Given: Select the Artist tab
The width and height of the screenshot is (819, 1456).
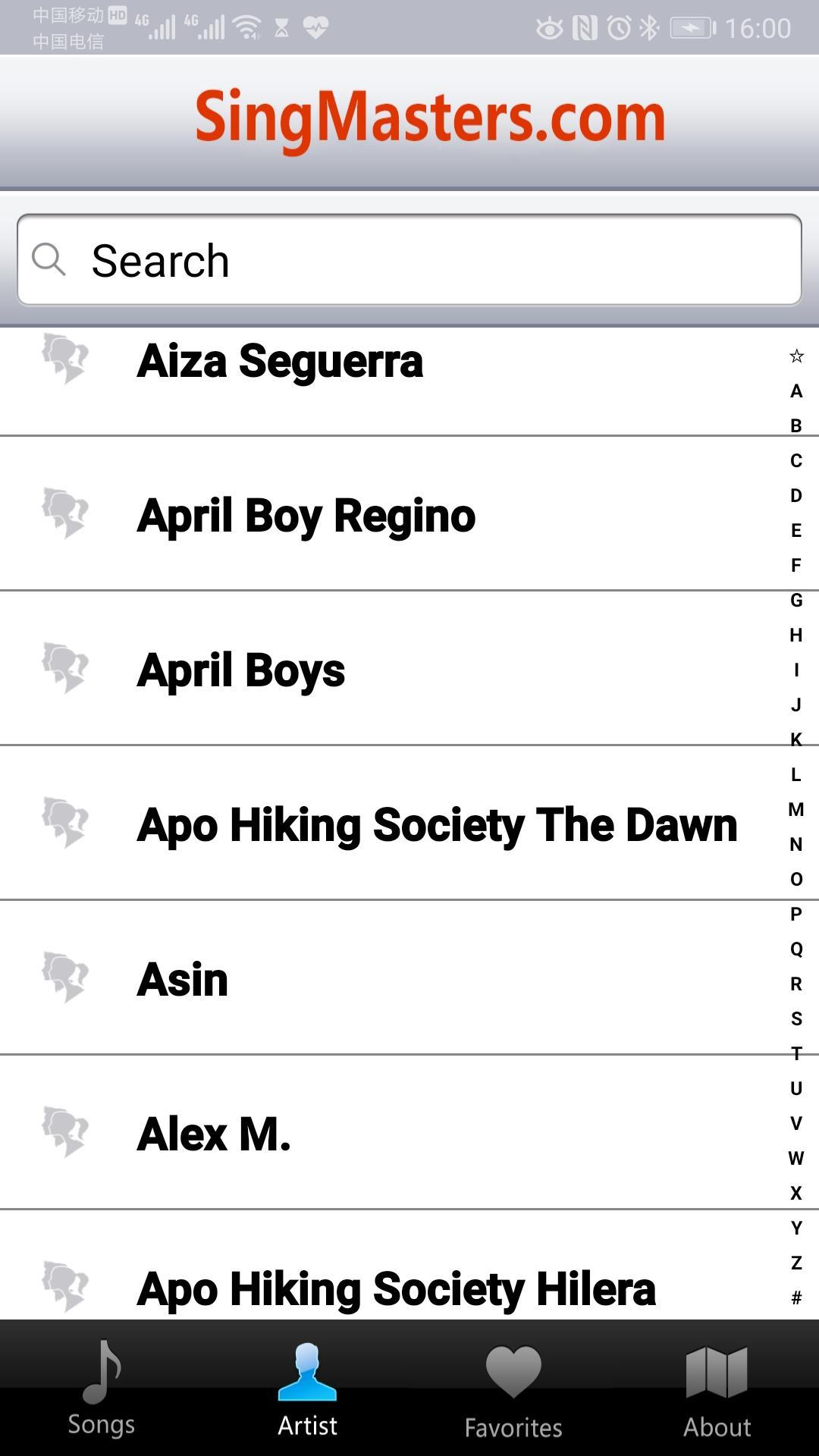Looking at the screenshot, I should tap(307, 1389).
